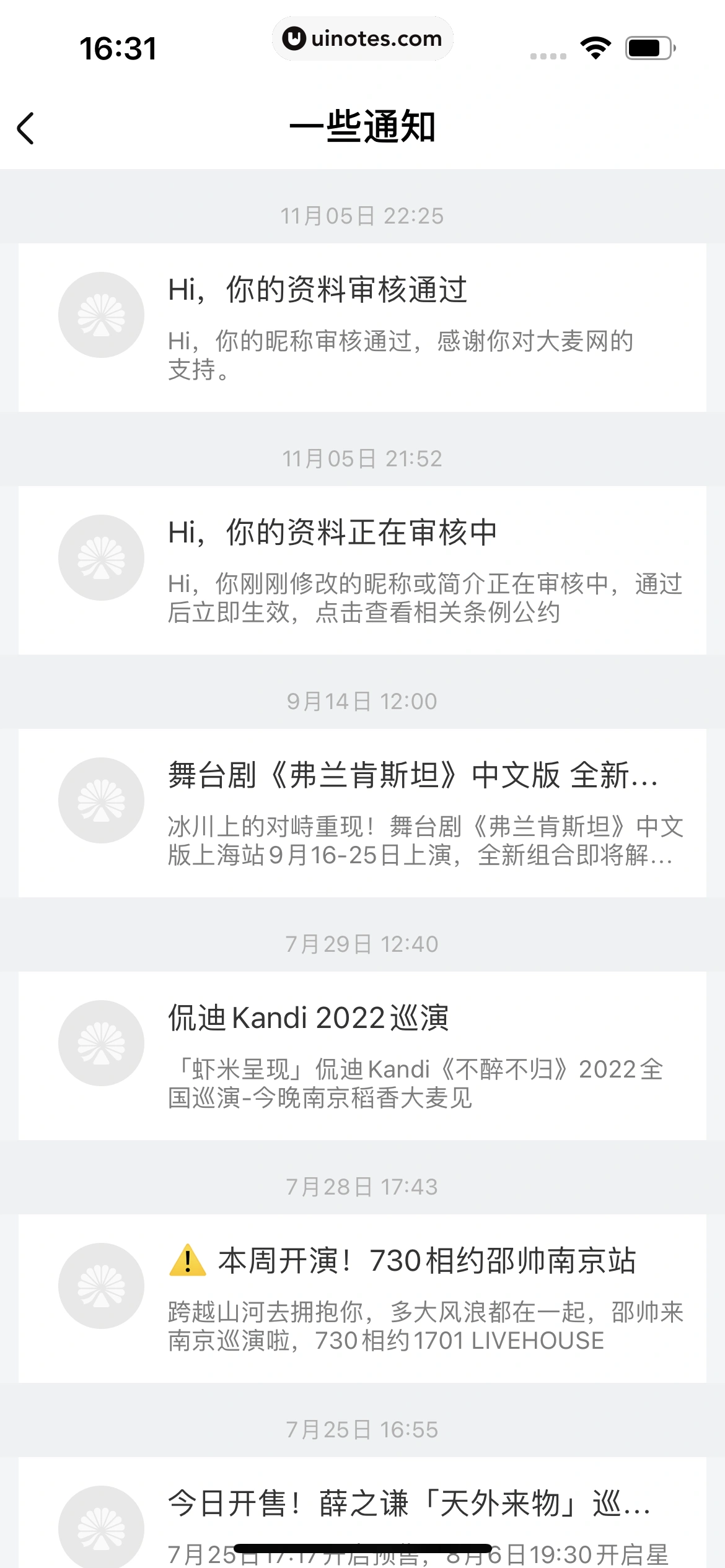This screenshot has width=725, height=1568.
Task: Open the 侃迪 Kandi 2022 巡演 notification
Action: click(x=362, y=1055)
